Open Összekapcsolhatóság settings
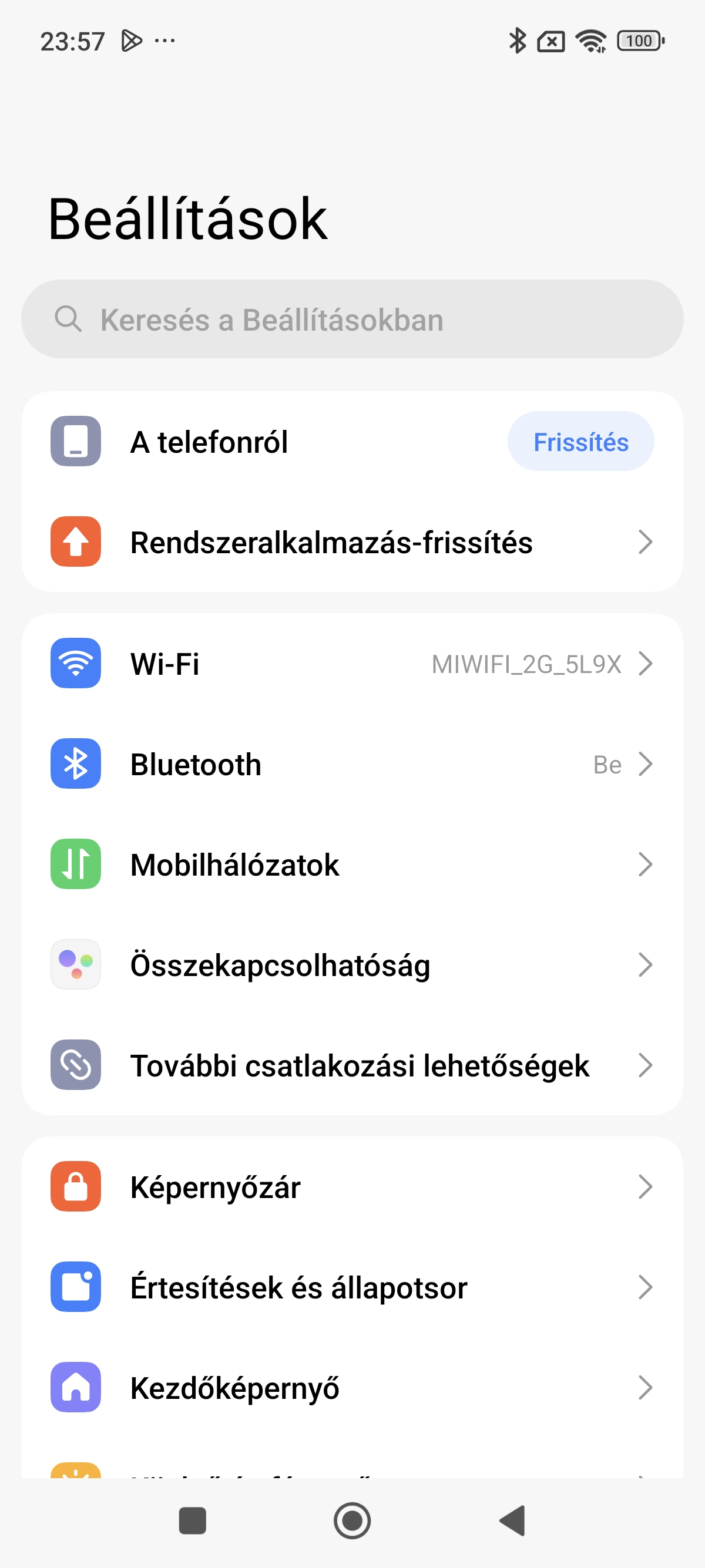Viewport: 705px width, 1568px height. [352, 965]
